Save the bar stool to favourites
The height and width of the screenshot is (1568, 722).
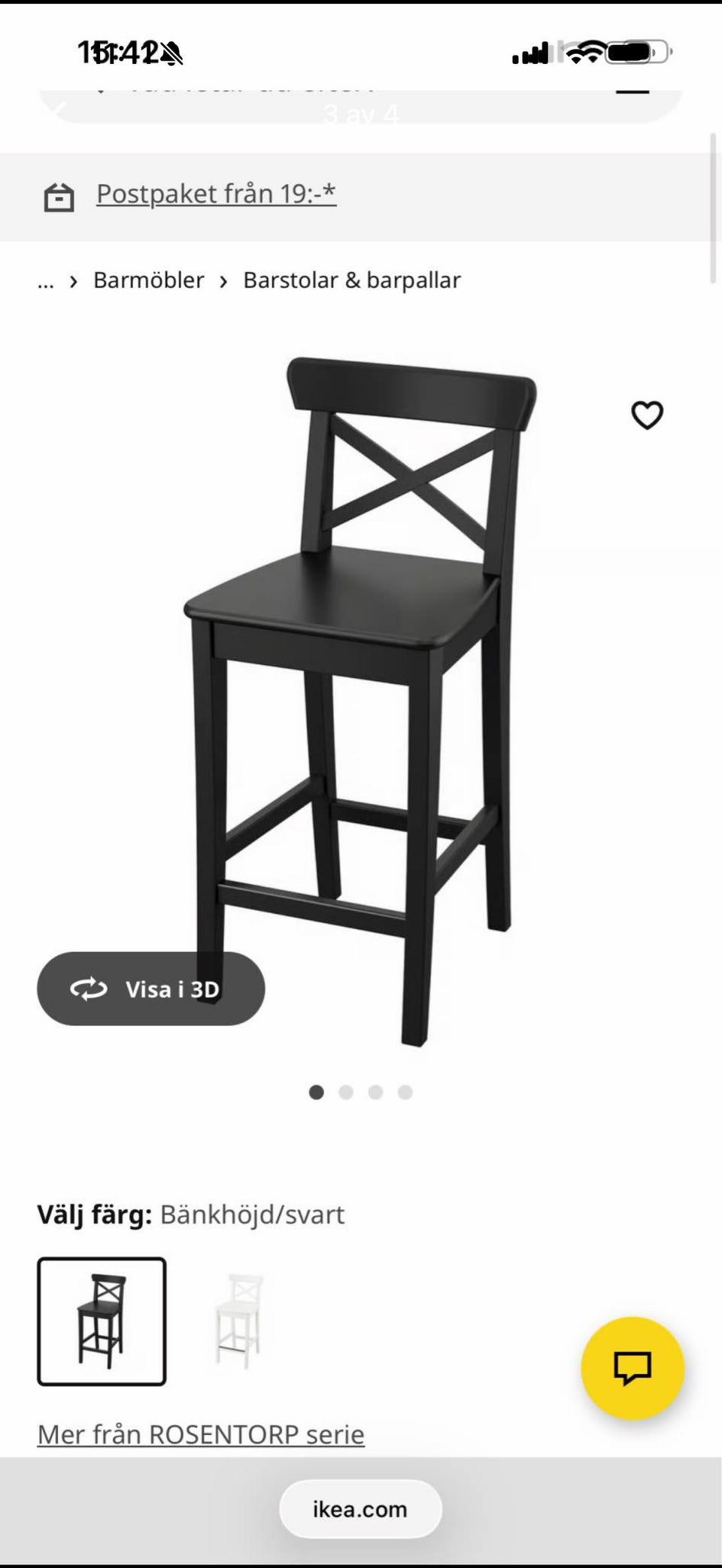point(647,415)
